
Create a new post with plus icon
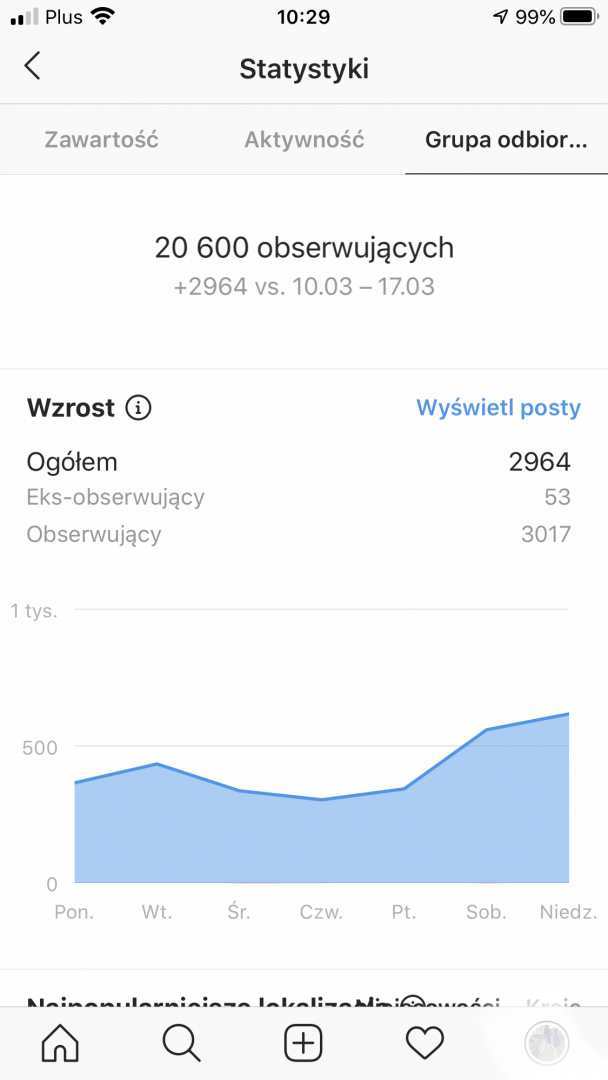tap(303, 1043)
